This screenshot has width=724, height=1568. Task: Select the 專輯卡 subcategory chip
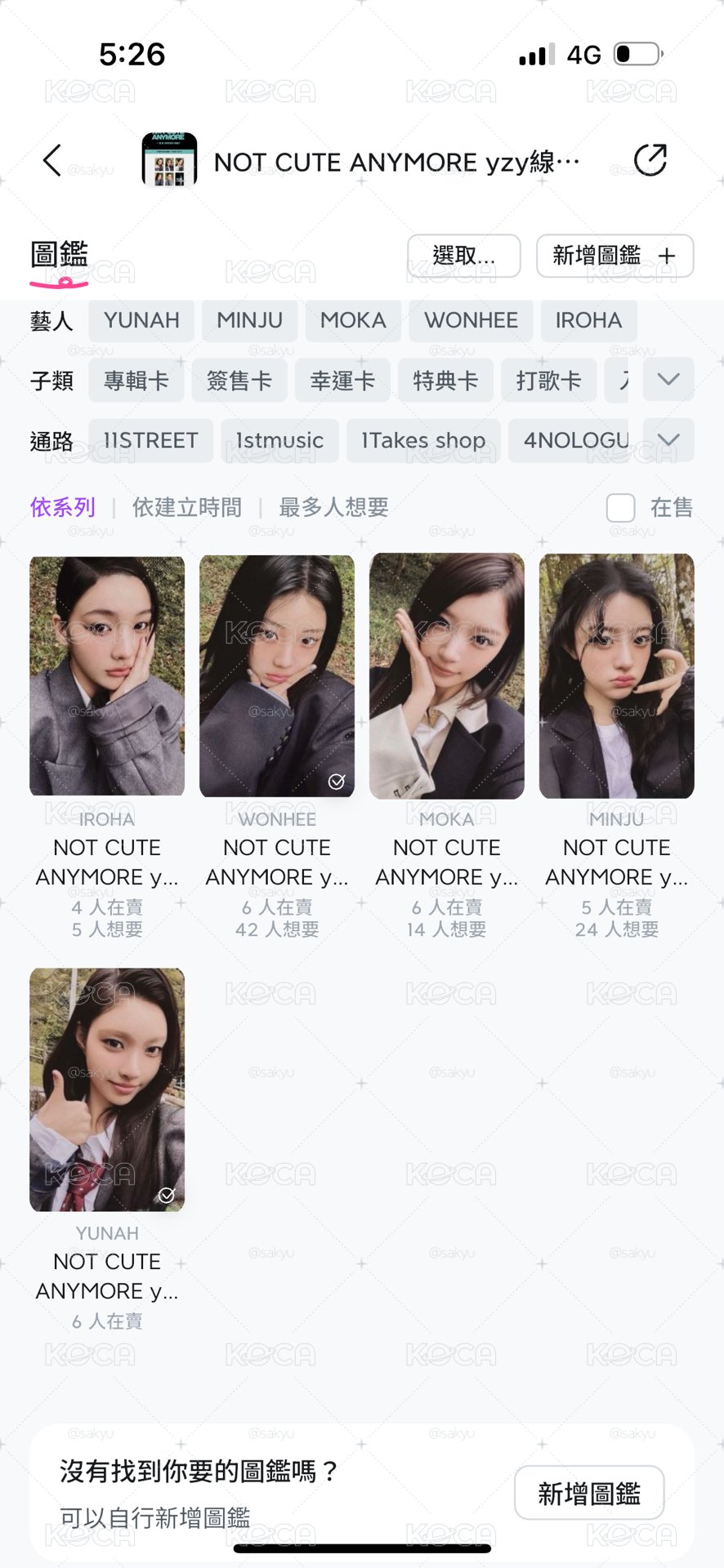(136, 381)
